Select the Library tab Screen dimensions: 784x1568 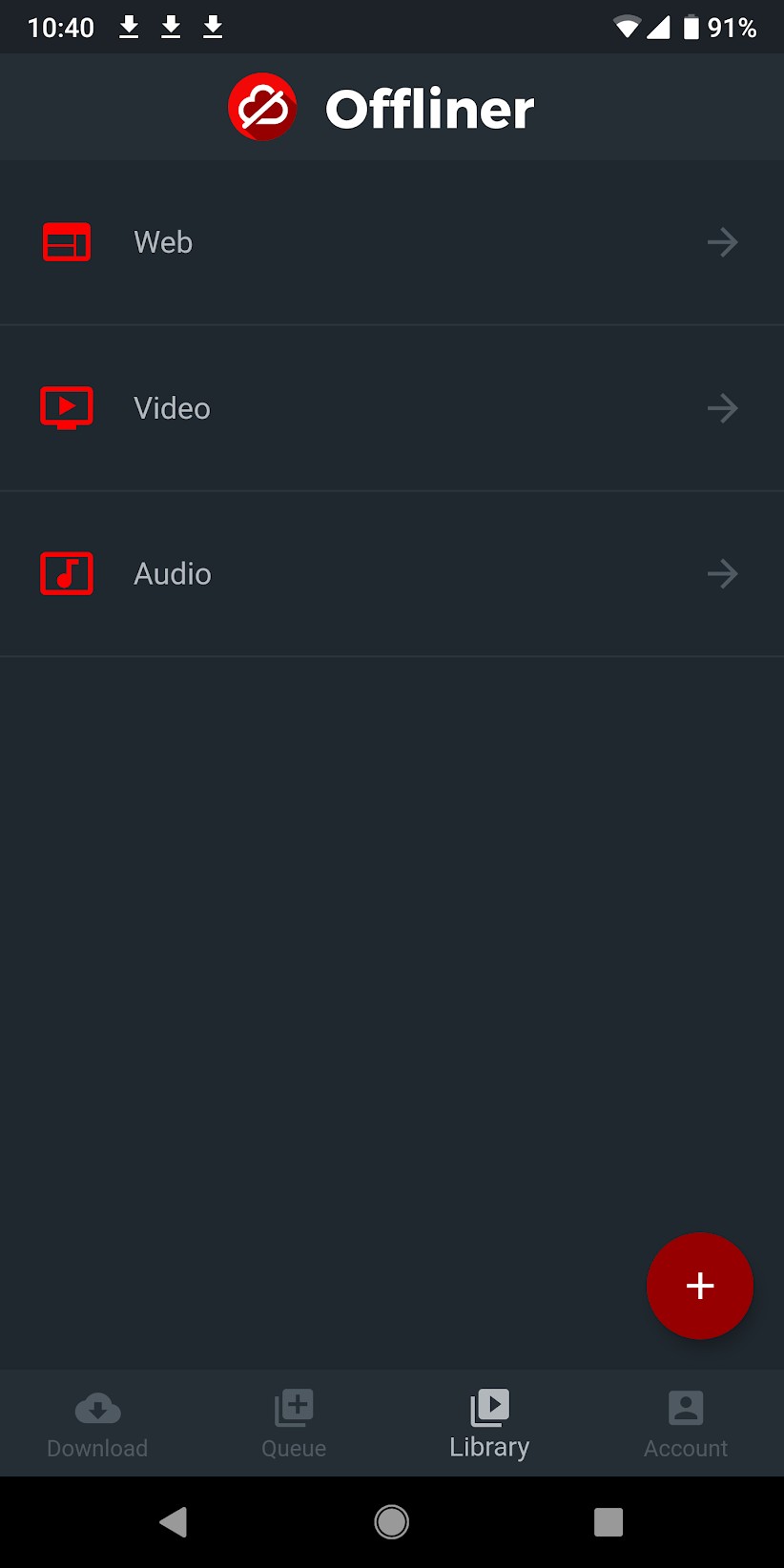489,1425
